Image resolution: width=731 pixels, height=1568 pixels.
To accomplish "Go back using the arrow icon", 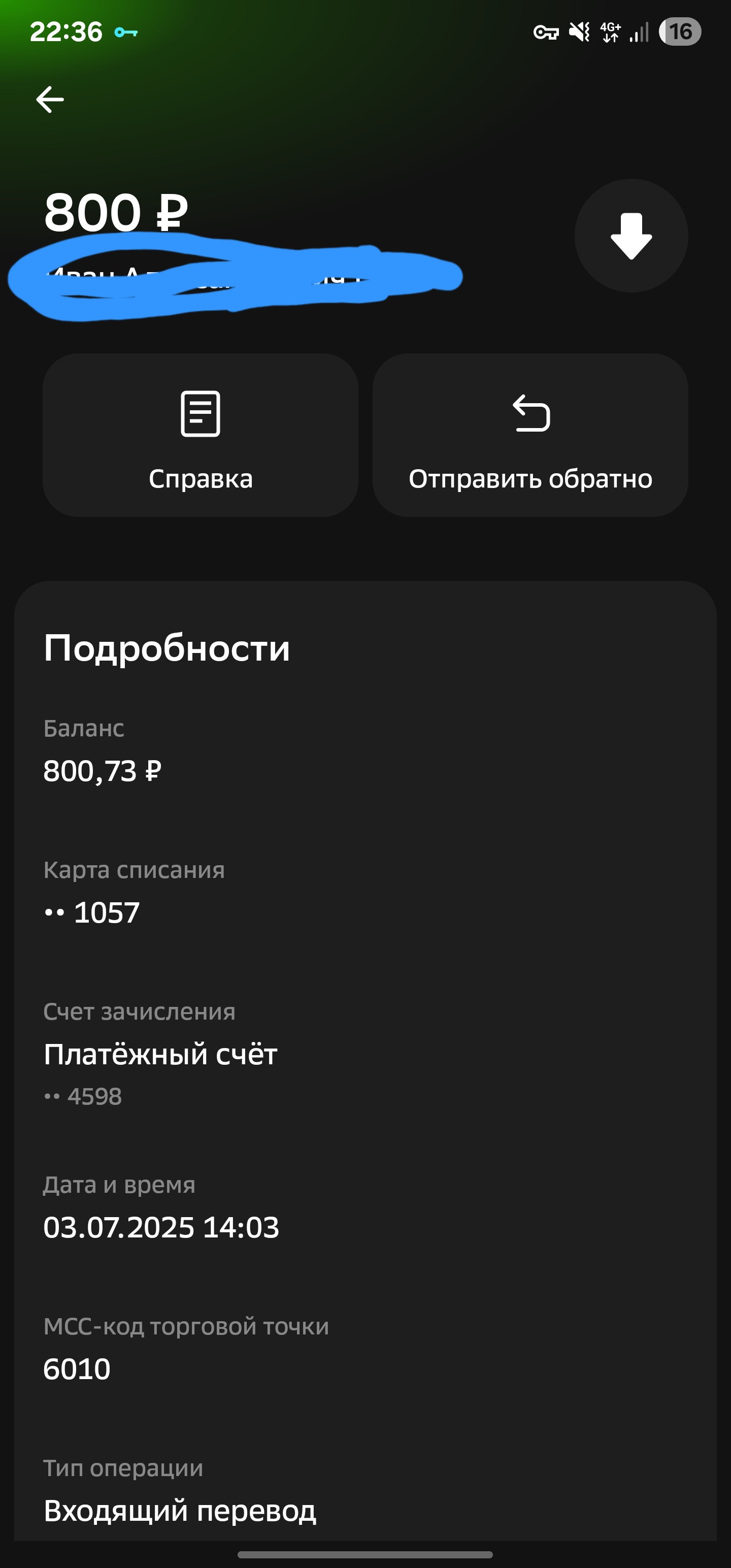I will click(50, 100).
